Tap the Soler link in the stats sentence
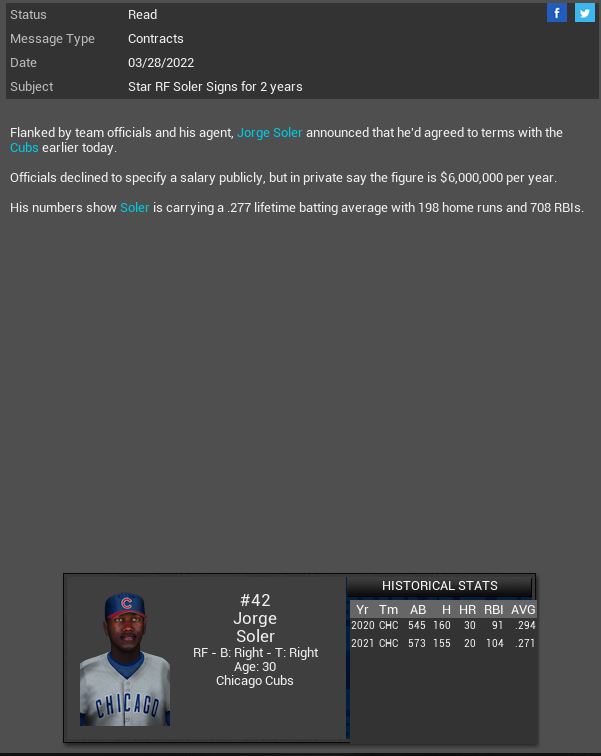 click(x=134, y=207)
